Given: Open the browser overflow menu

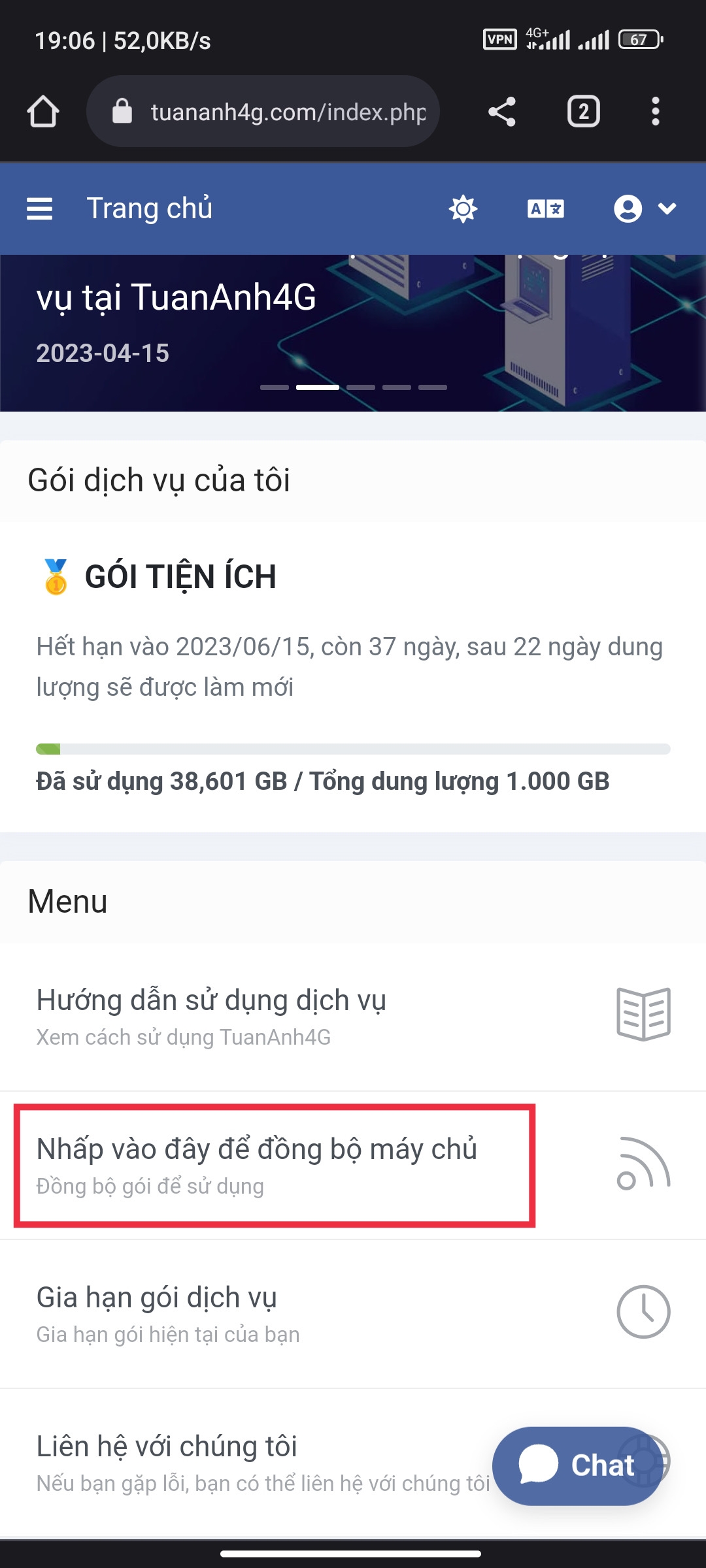Looking at the screenshot, I should click(655, 112).
